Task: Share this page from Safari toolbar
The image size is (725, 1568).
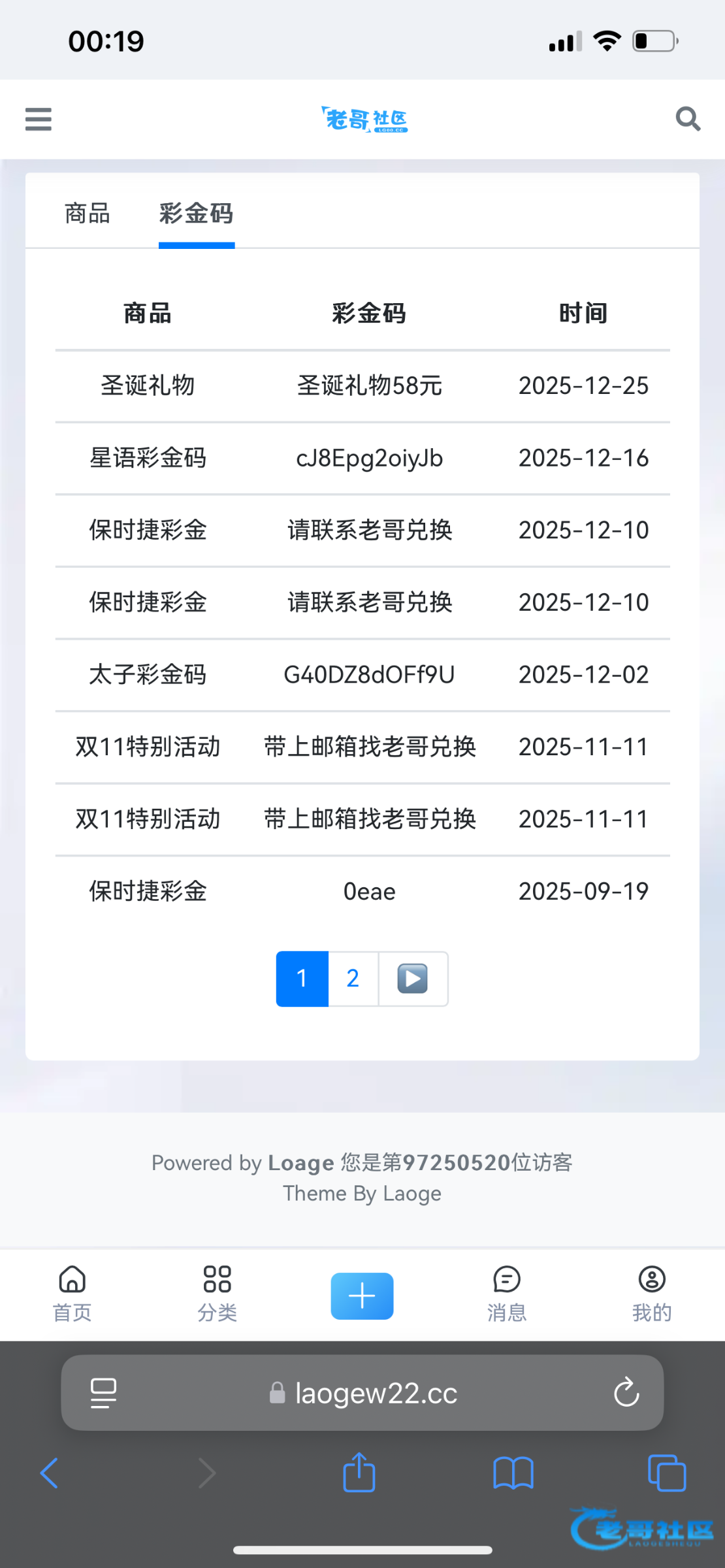Action: click(359, 1473)
